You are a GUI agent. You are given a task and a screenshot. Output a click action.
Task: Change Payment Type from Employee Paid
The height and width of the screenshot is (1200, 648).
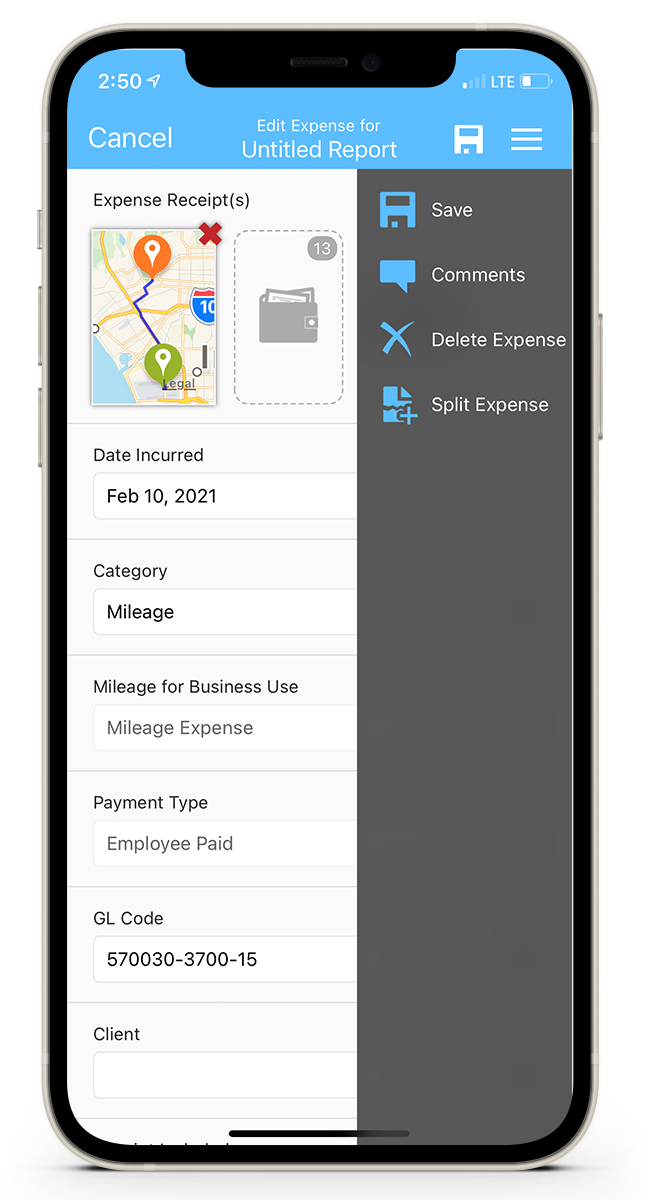tap(225, 844)
